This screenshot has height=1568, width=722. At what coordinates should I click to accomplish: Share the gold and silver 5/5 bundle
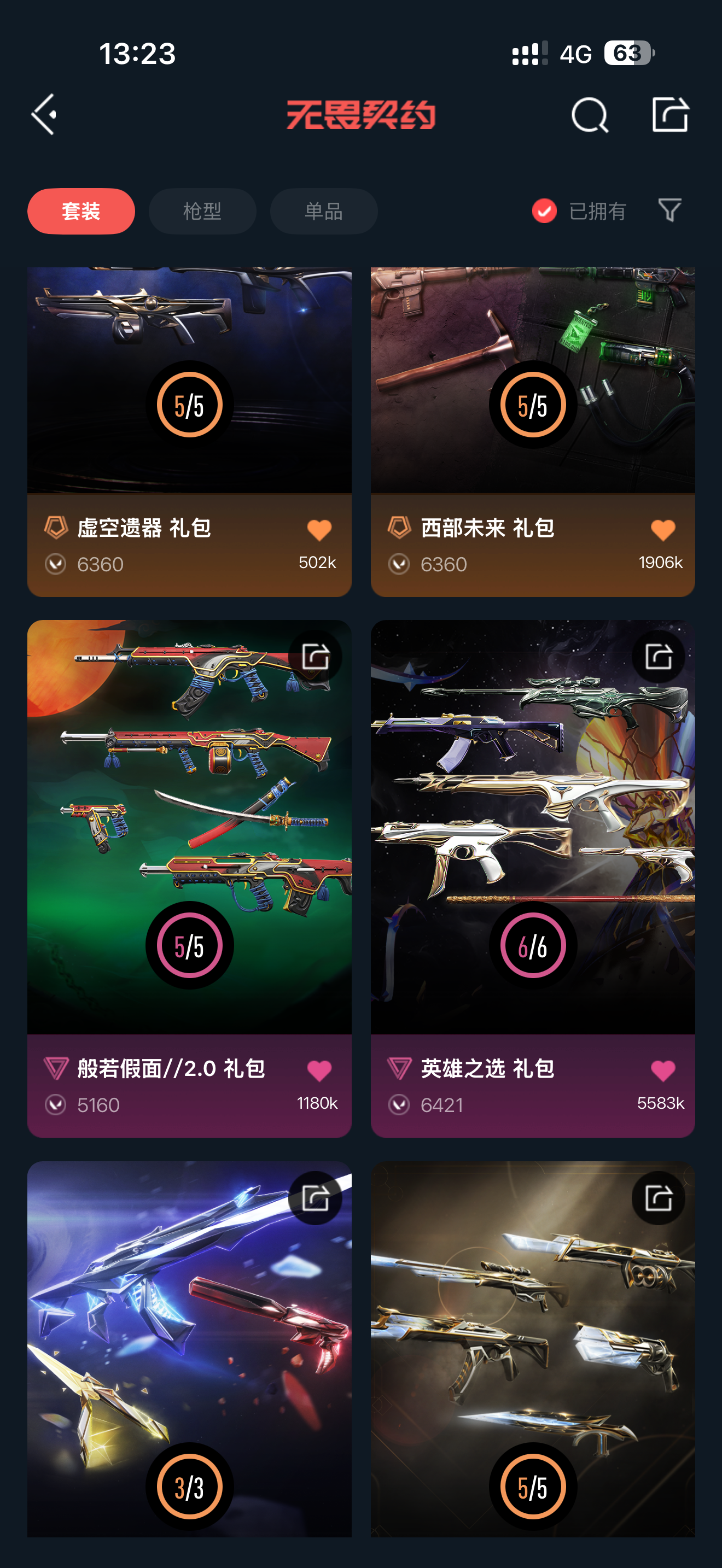click(659, 1197)
